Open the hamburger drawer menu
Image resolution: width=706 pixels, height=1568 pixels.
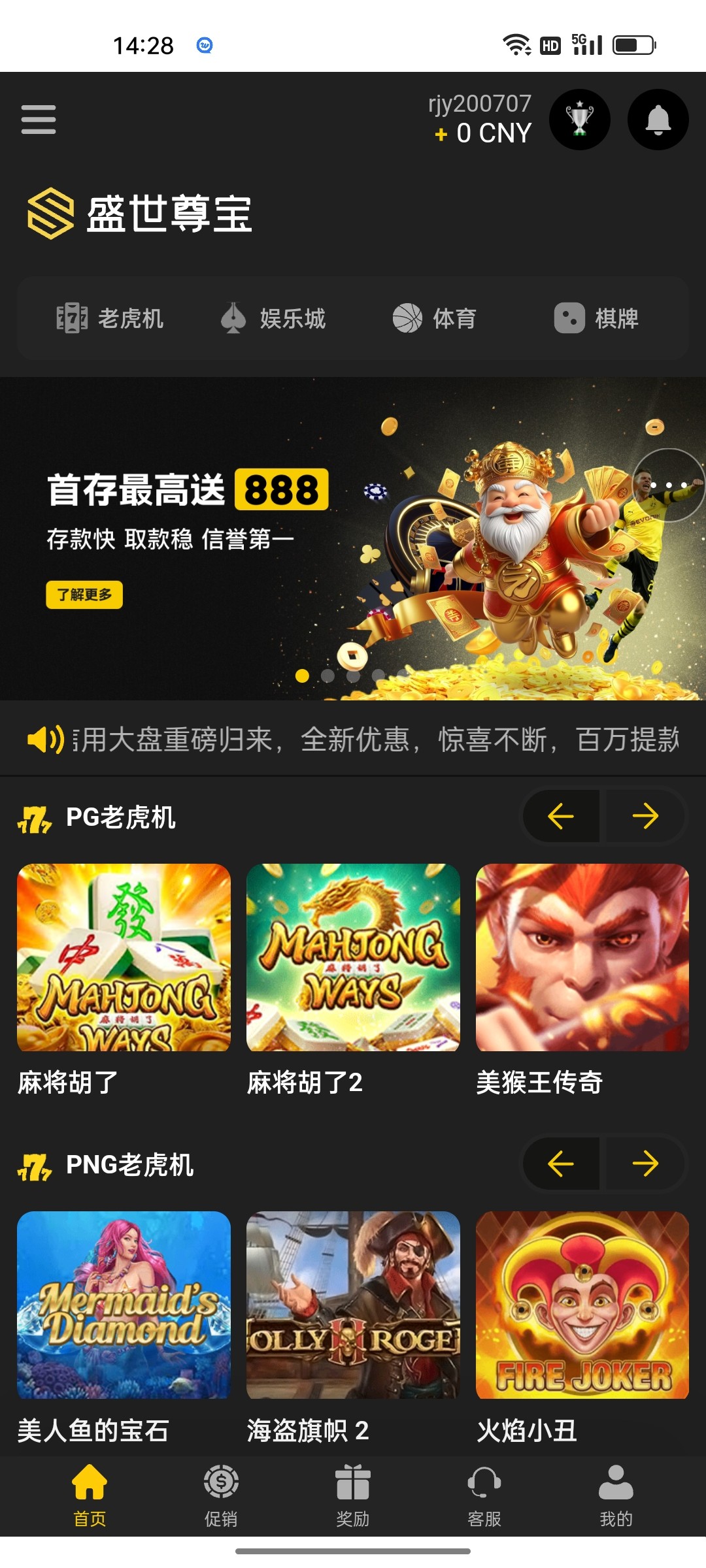pyautogui.click(x=39, y=120)
